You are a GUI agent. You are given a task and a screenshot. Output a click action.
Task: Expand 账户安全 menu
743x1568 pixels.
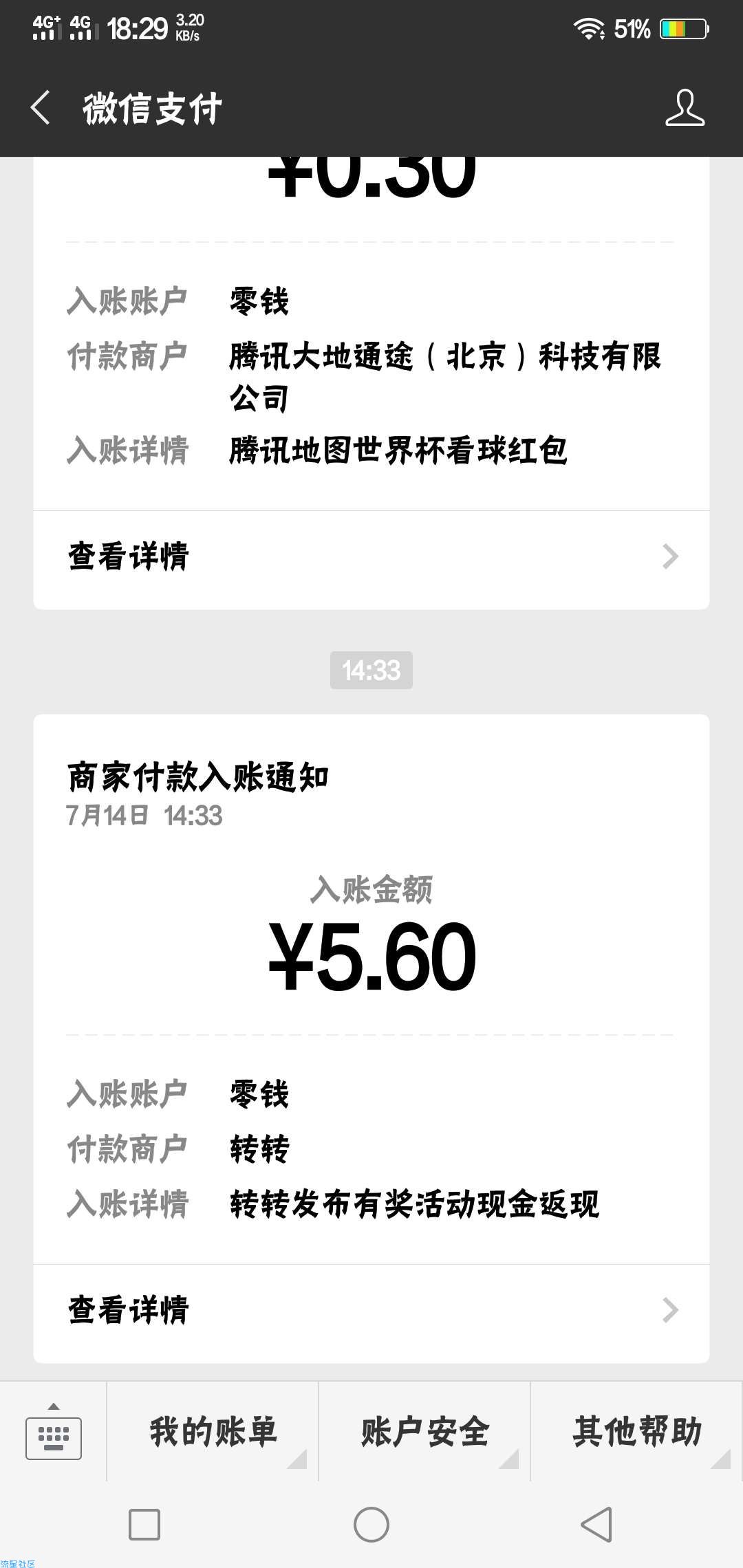click(x=424, y=1432)
